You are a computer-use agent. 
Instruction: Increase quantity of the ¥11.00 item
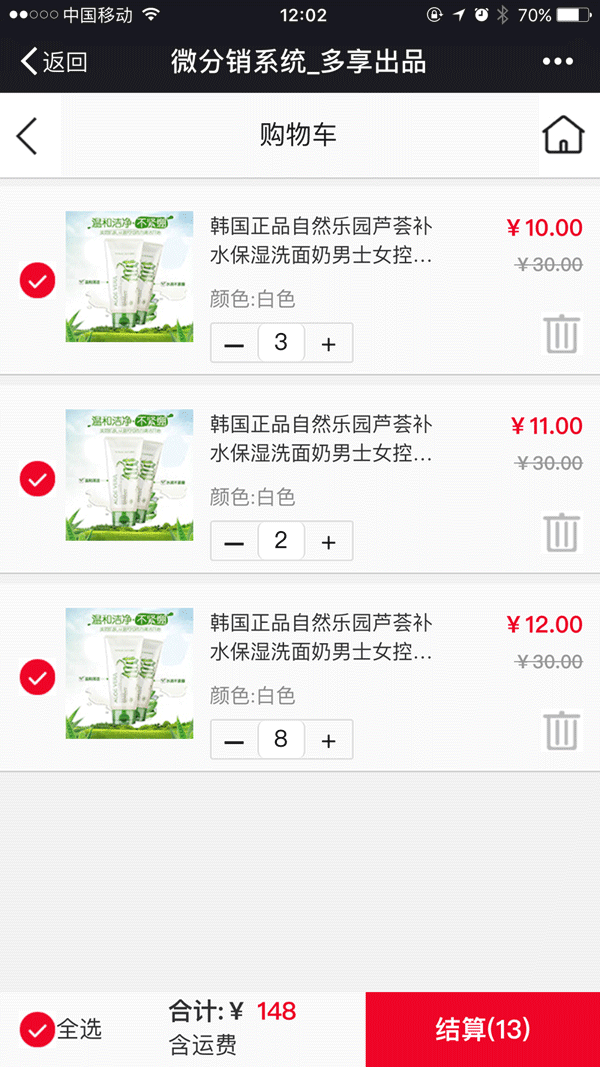pyautogui.click(x=328, y=542)
